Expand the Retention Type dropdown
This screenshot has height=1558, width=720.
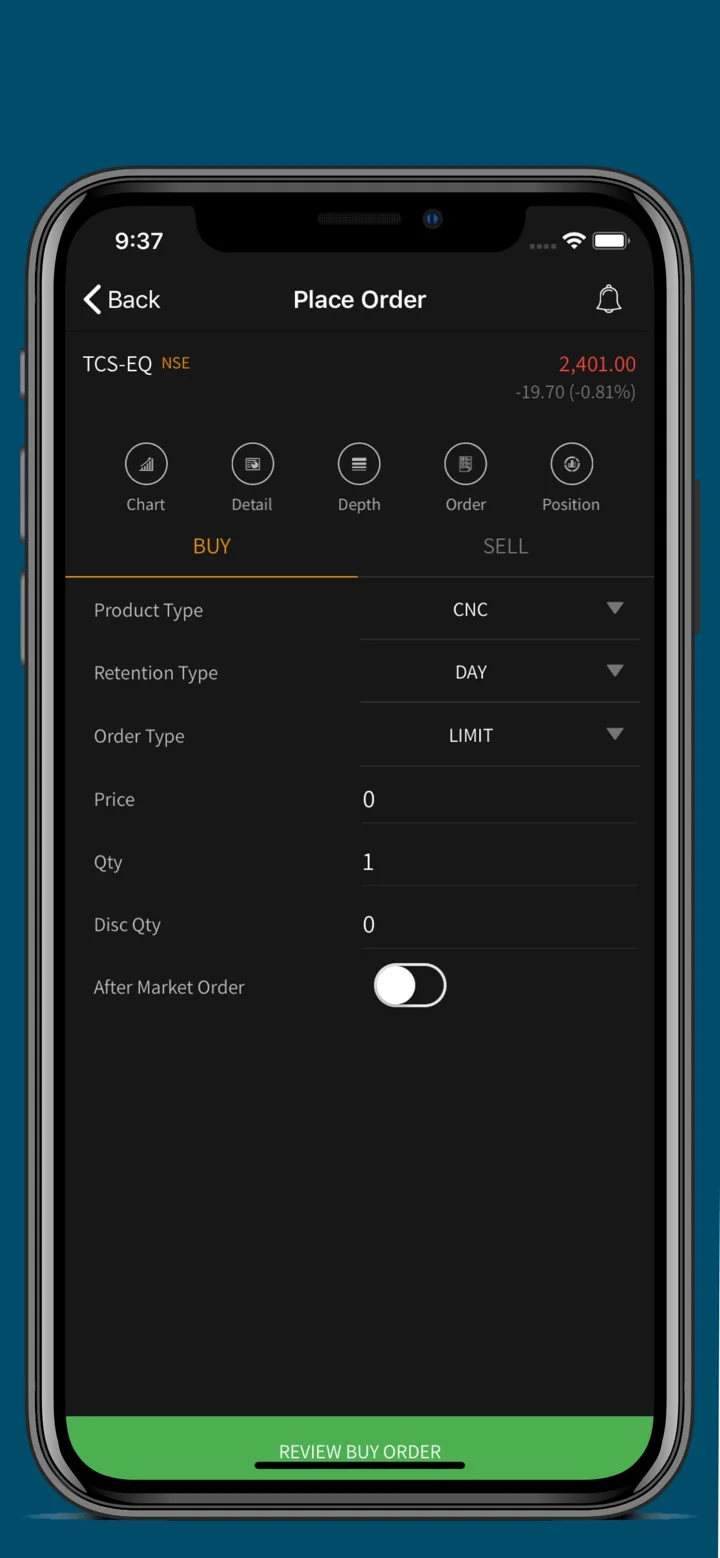(500, 672)
